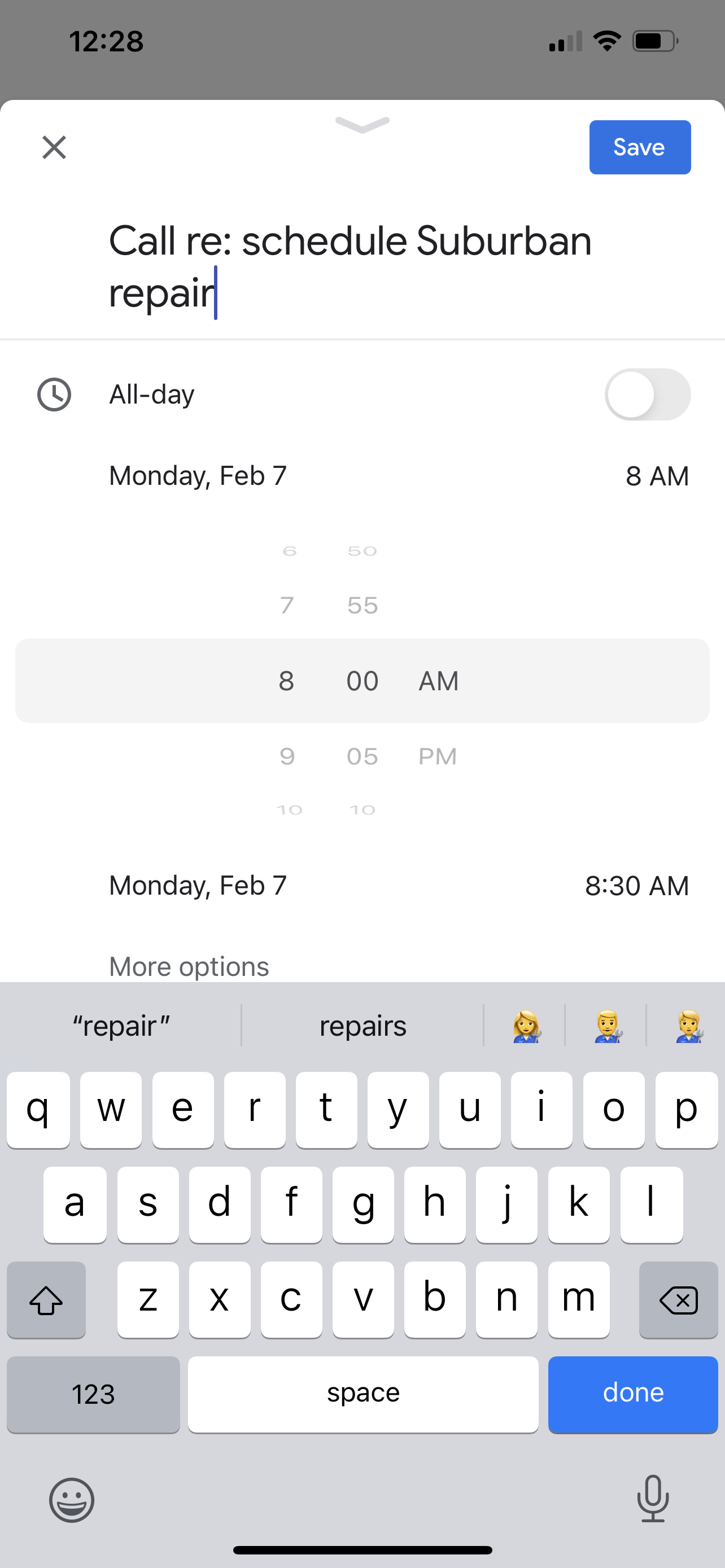
Task: Save the new calendar event
Action: (x=640, y=147)
